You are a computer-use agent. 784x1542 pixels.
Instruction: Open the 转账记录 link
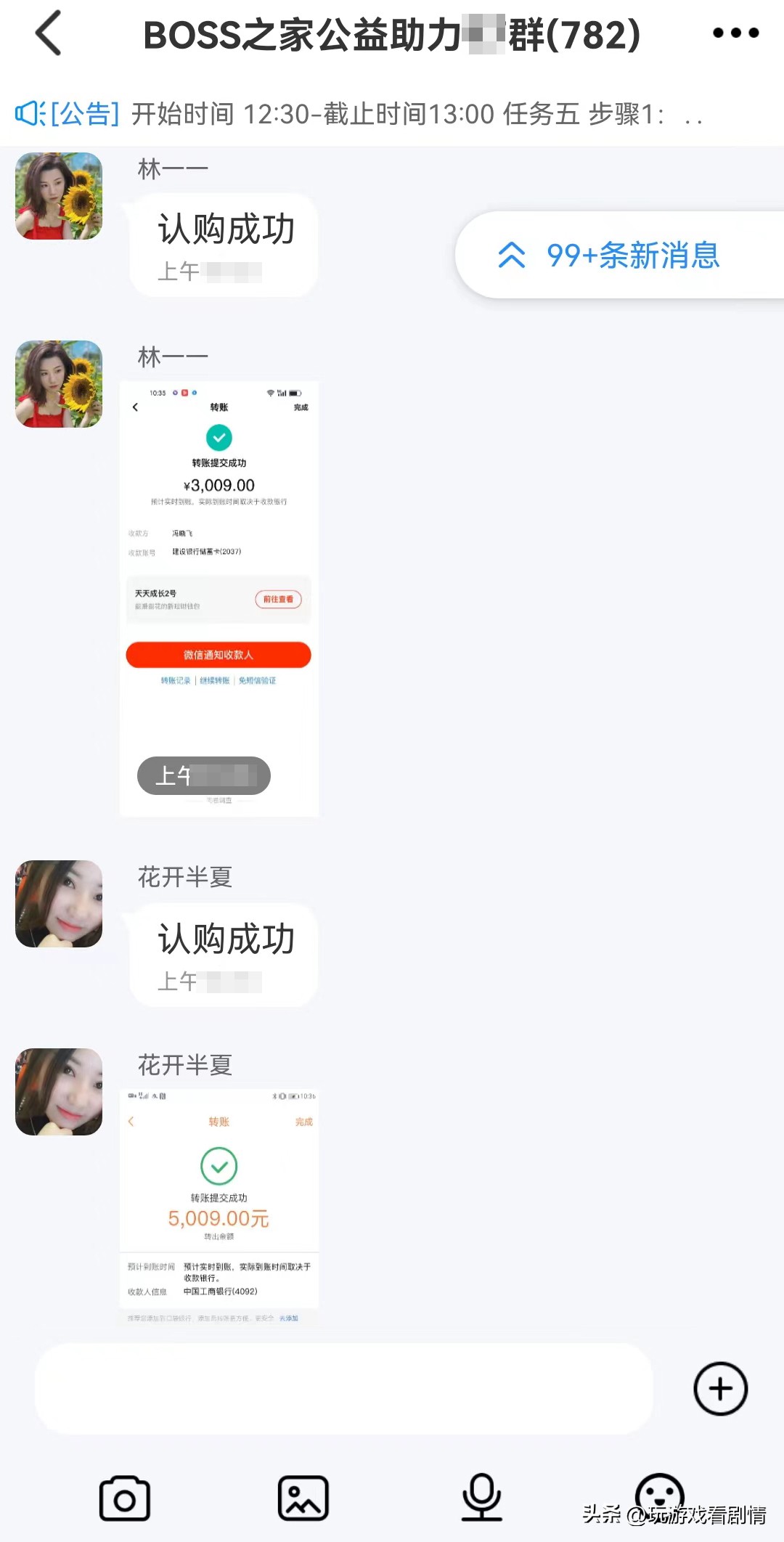(x=176, y=681)
